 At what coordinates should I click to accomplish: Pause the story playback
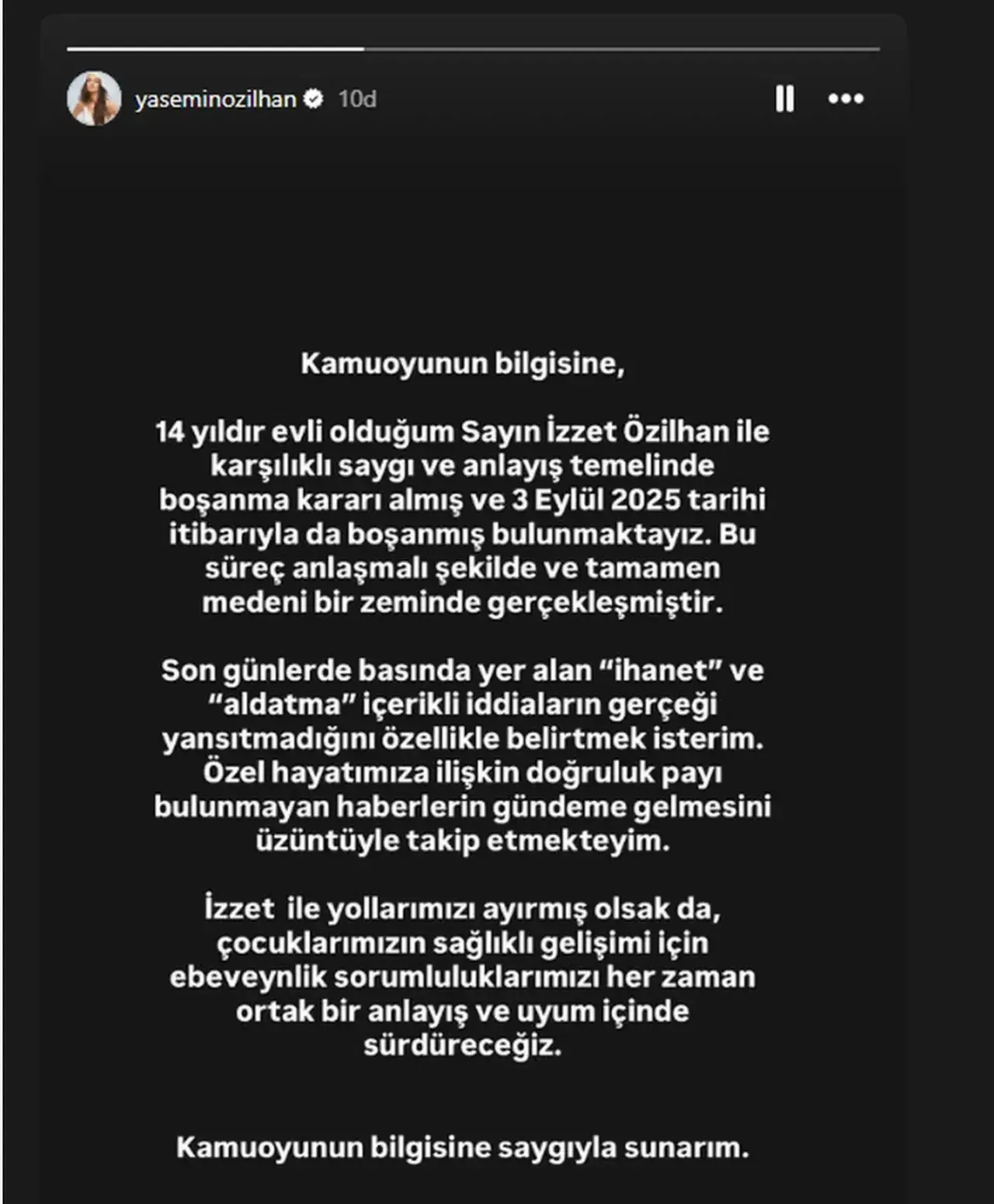pyautogui.click(x=784, y=99)
